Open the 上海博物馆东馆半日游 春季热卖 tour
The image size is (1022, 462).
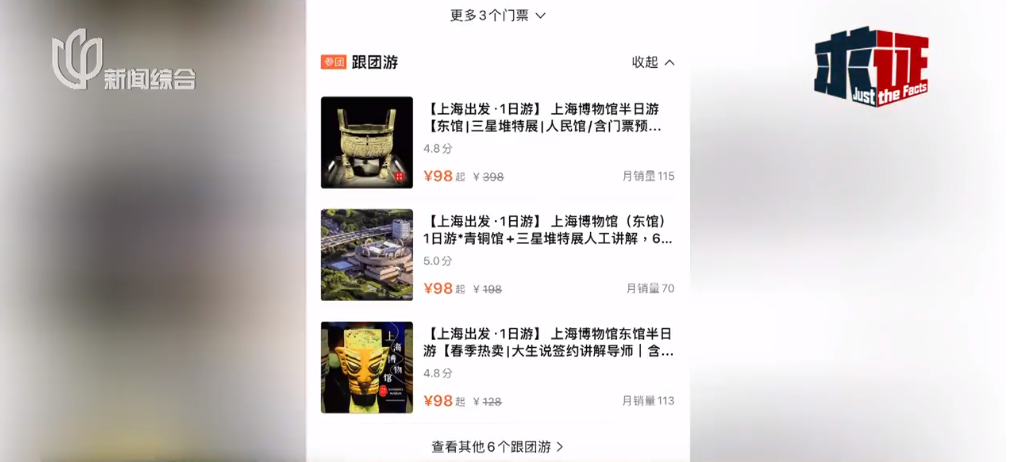[547, 342]
